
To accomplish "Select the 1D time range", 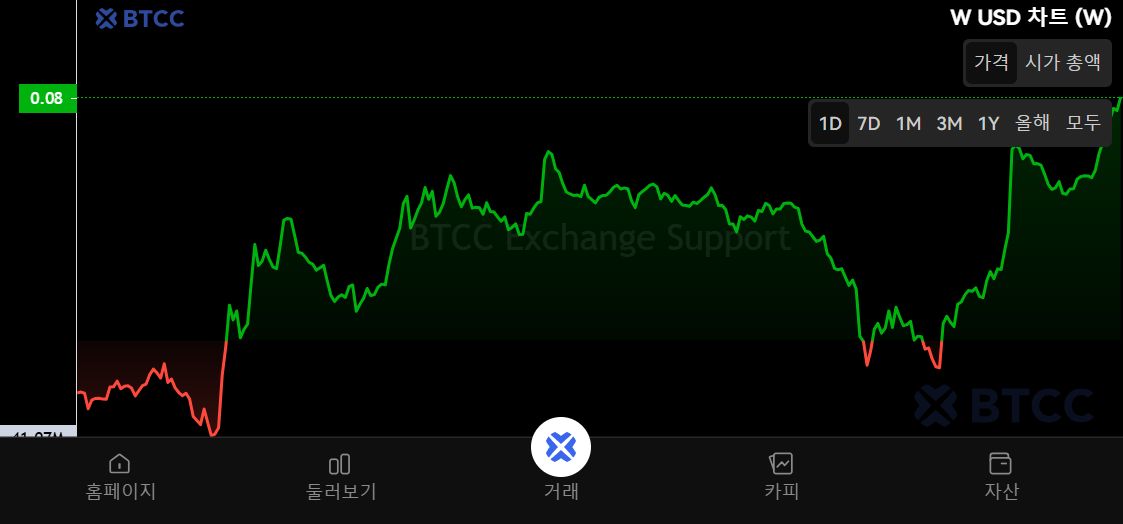I will (x=830, y=124).
